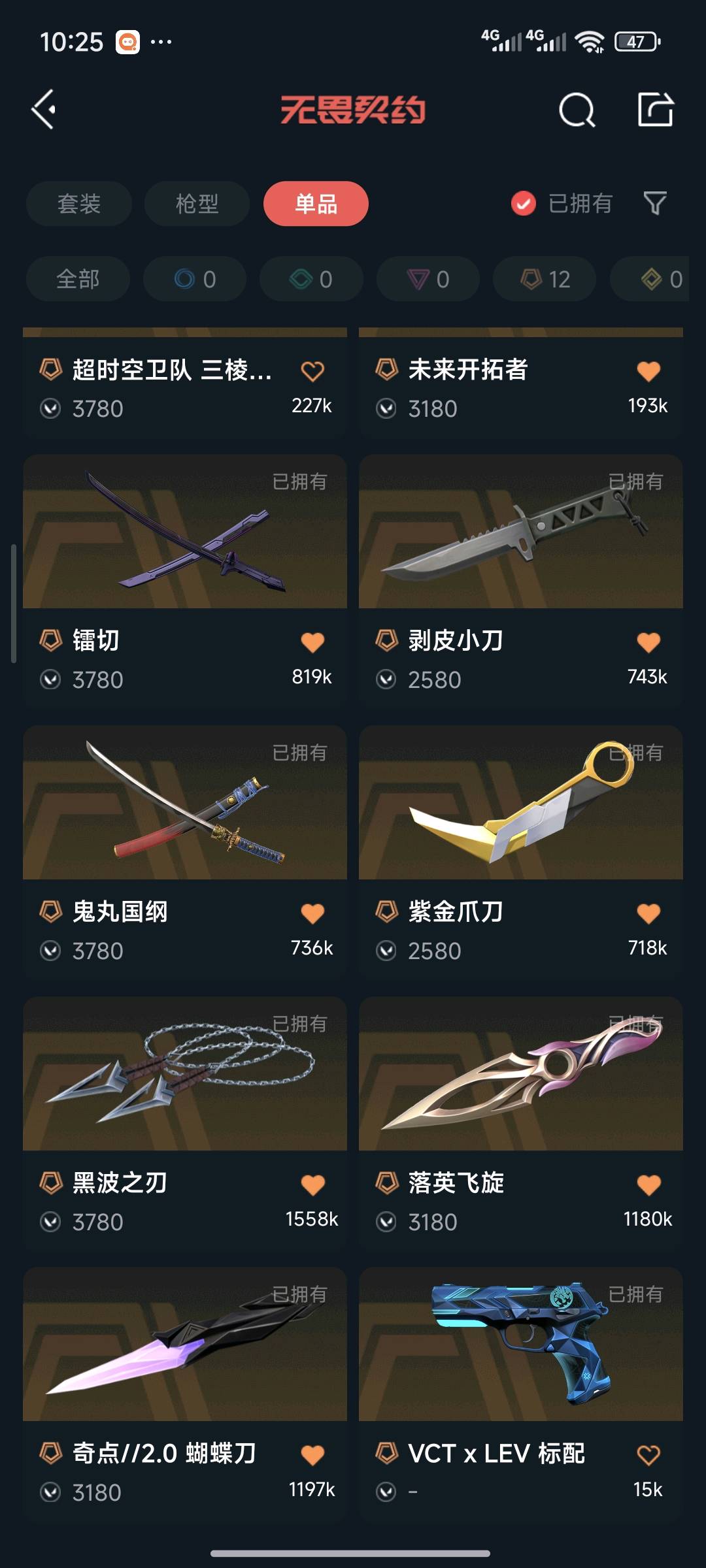
Task: Switch to the 套装 tab
Action: 79,204
